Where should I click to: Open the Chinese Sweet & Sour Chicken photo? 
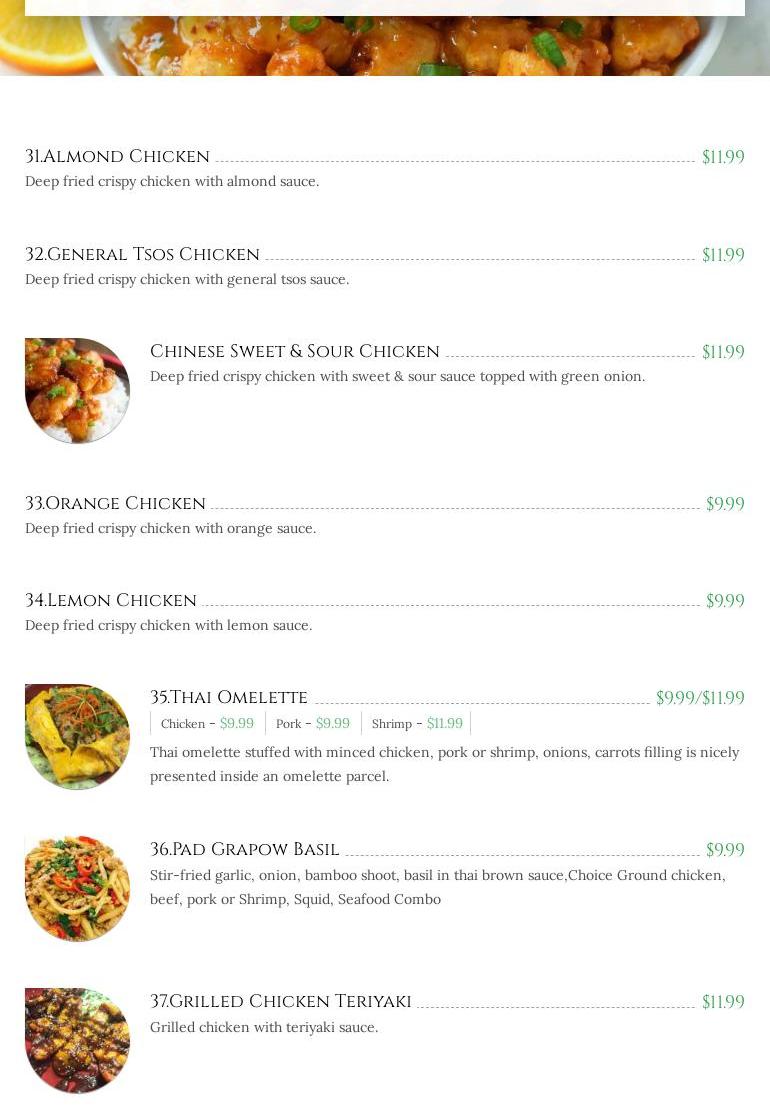tap(77, 390)
